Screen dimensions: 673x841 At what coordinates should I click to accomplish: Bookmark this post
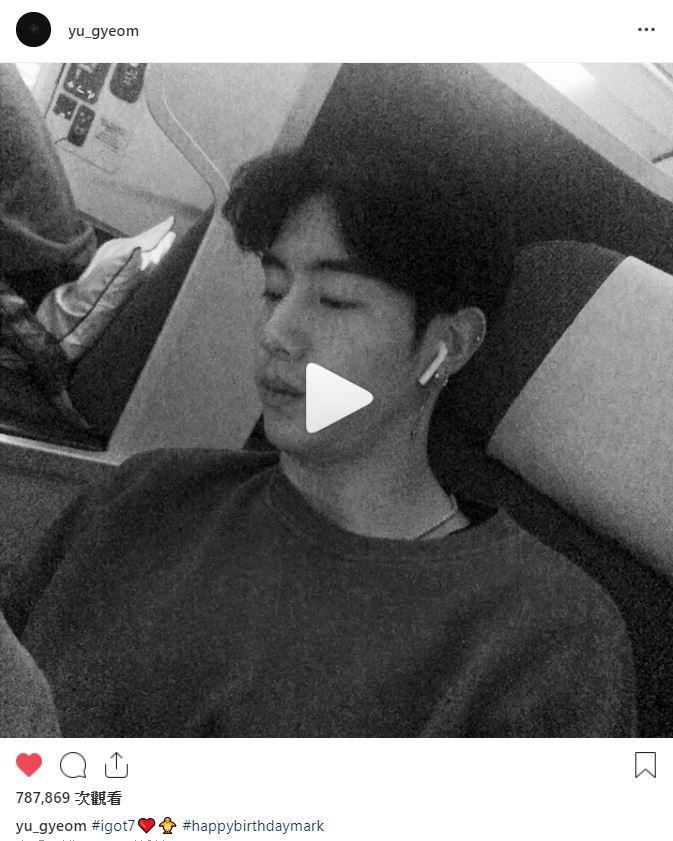pyautogui.click(x=645, y=766)
